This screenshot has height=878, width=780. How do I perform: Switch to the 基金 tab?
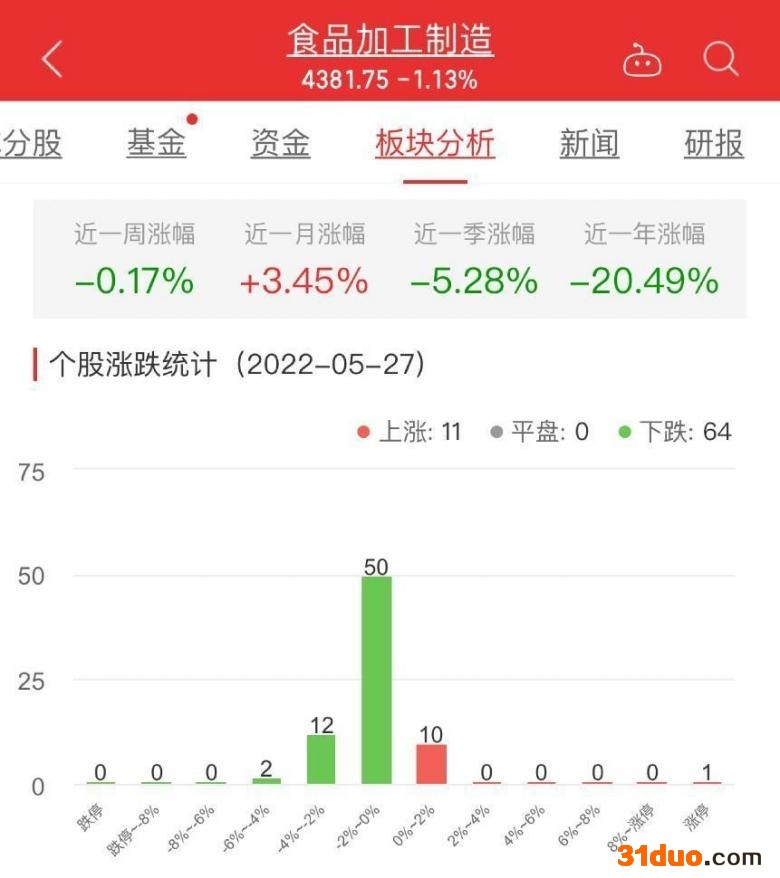click(156, 144)
